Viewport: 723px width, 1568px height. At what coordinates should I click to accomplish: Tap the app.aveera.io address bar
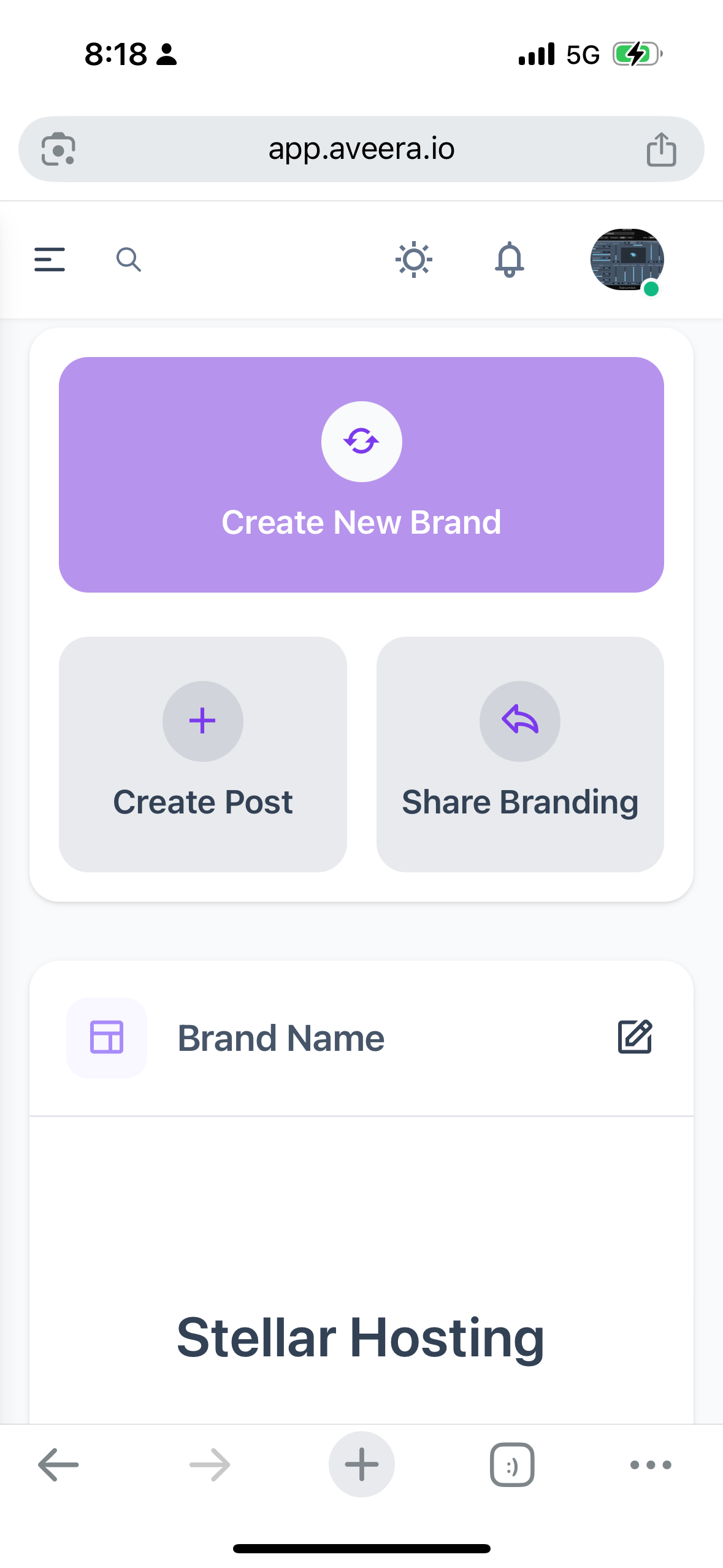point(361,148)
